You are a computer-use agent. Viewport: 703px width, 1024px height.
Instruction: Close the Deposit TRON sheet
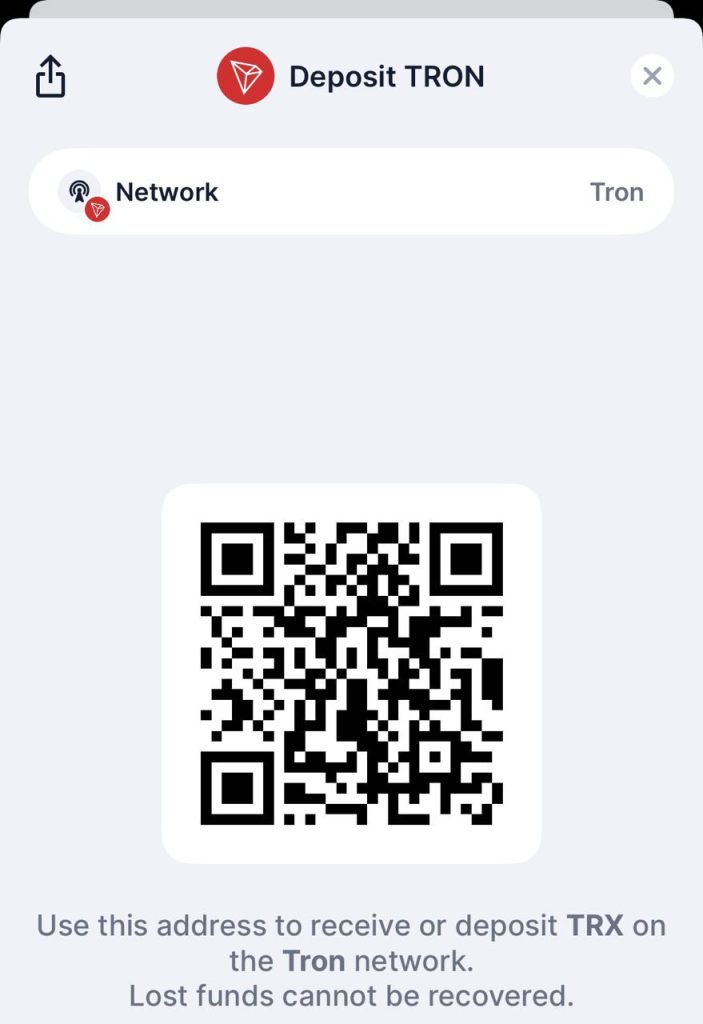[652, 76]
